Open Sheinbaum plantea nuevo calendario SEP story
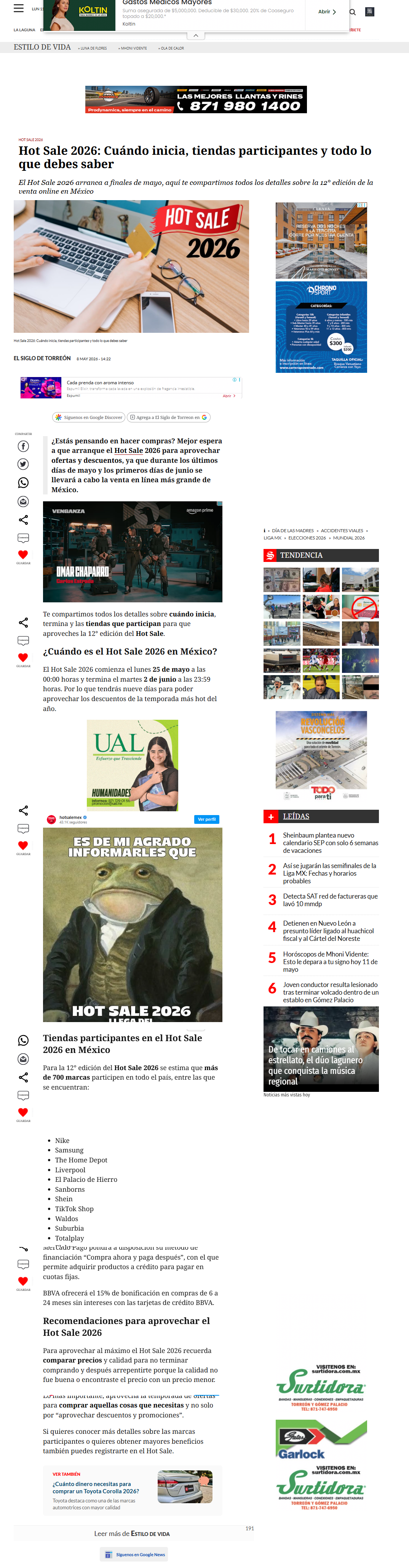409x1568 pixels. [330, 843]
